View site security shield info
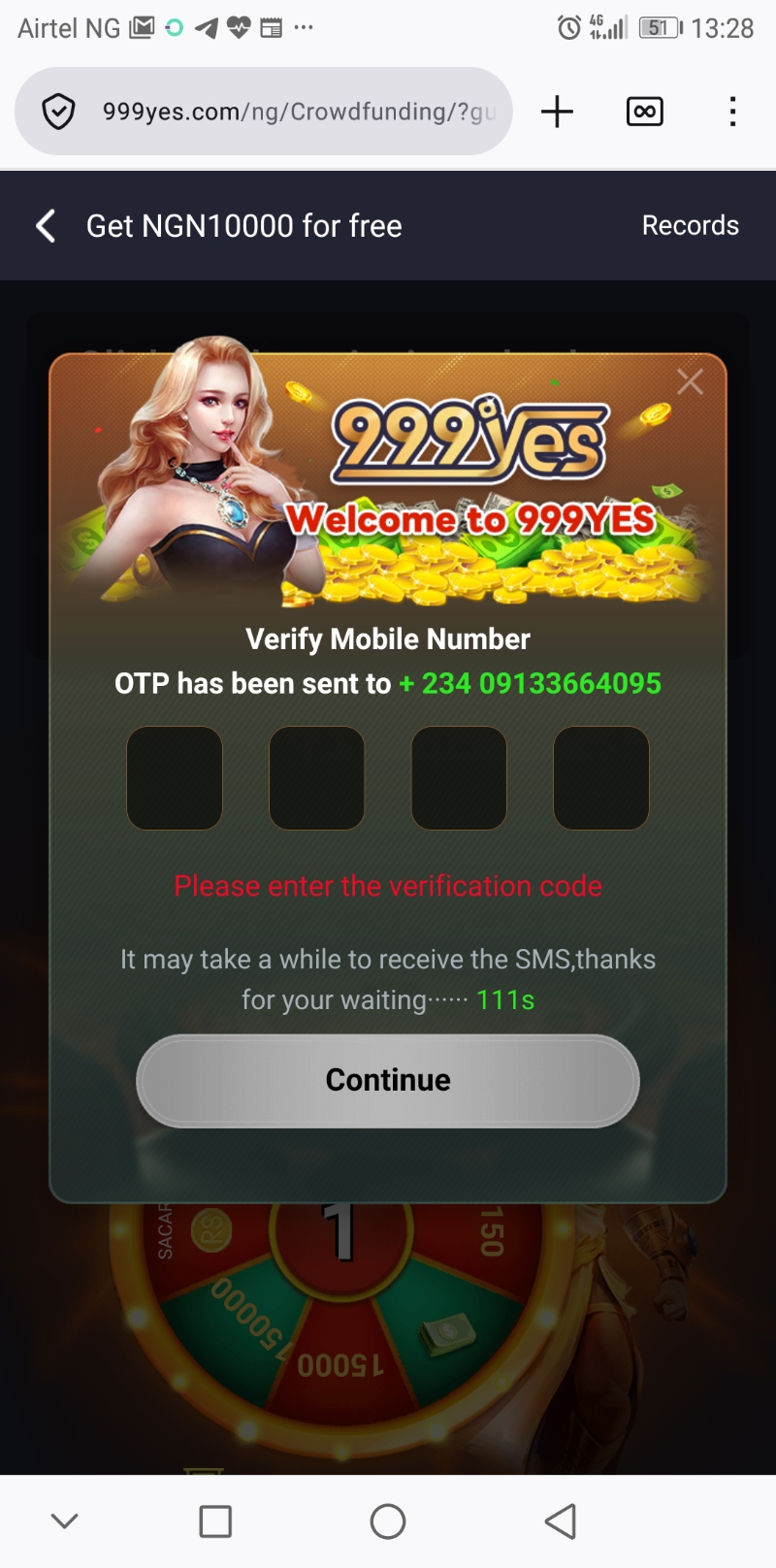Viewport: 776px width, 1568px height. click(59, 112)
